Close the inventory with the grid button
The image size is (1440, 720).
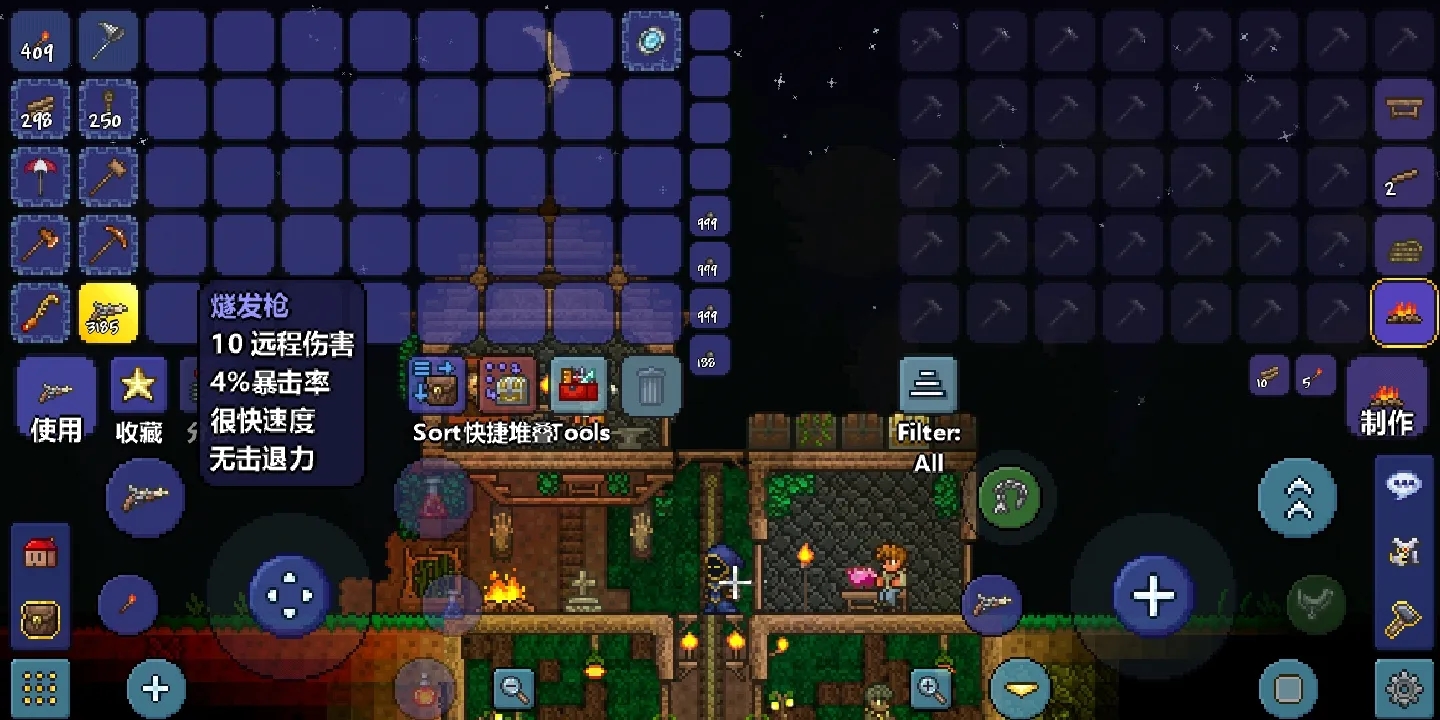pos(41,688)
